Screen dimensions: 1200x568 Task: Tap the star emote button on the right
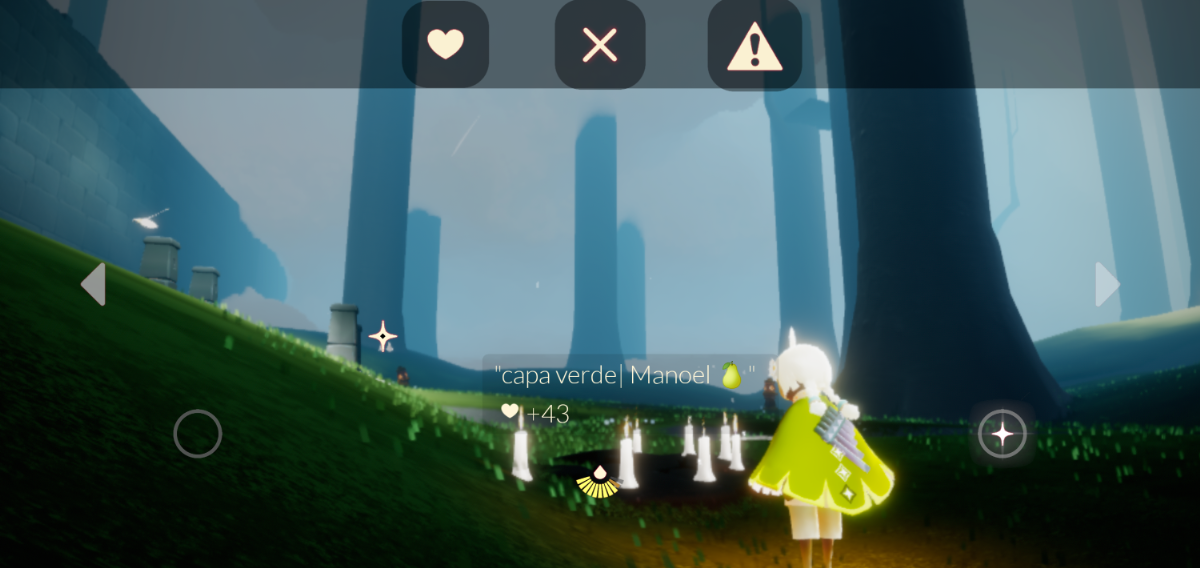pyautogui.click(x=1002, y=434)
